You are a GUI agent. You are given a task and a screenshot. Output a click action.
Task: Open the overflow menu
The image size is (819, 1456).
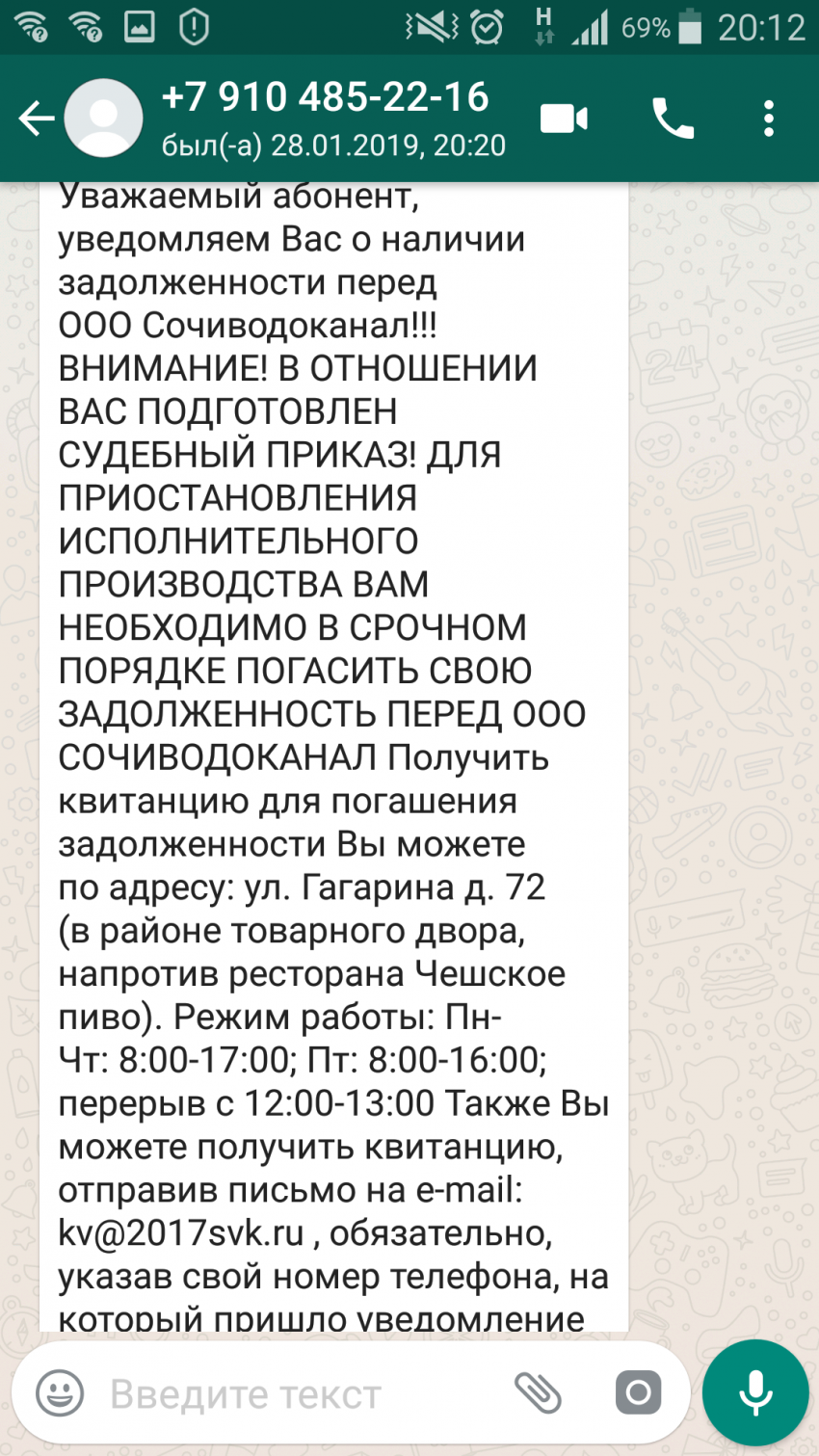pos(768,119)
